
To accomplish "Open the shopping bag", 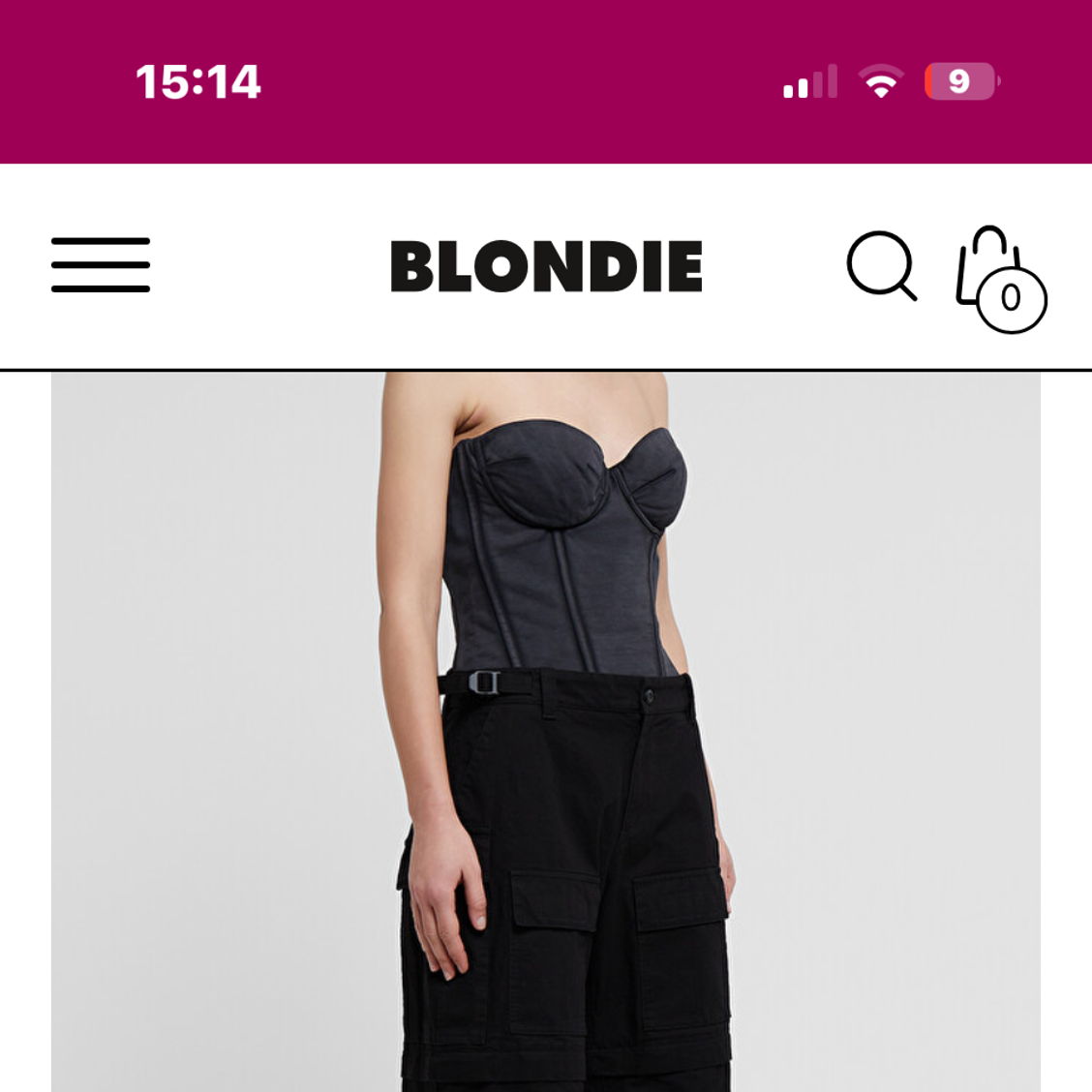I will [x=998, y=278].
